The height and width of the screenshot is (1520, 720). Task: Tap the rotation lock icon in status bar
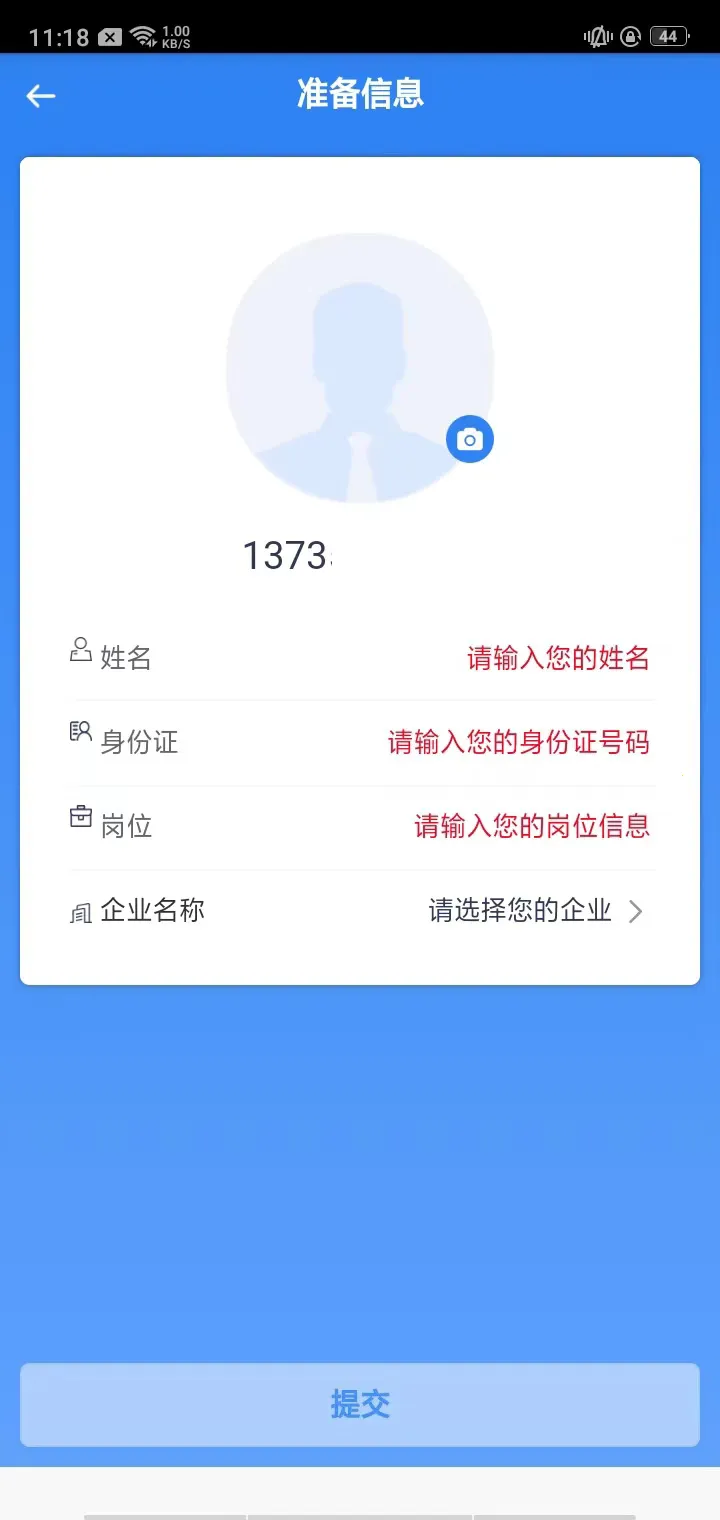[x=629, y=37]
